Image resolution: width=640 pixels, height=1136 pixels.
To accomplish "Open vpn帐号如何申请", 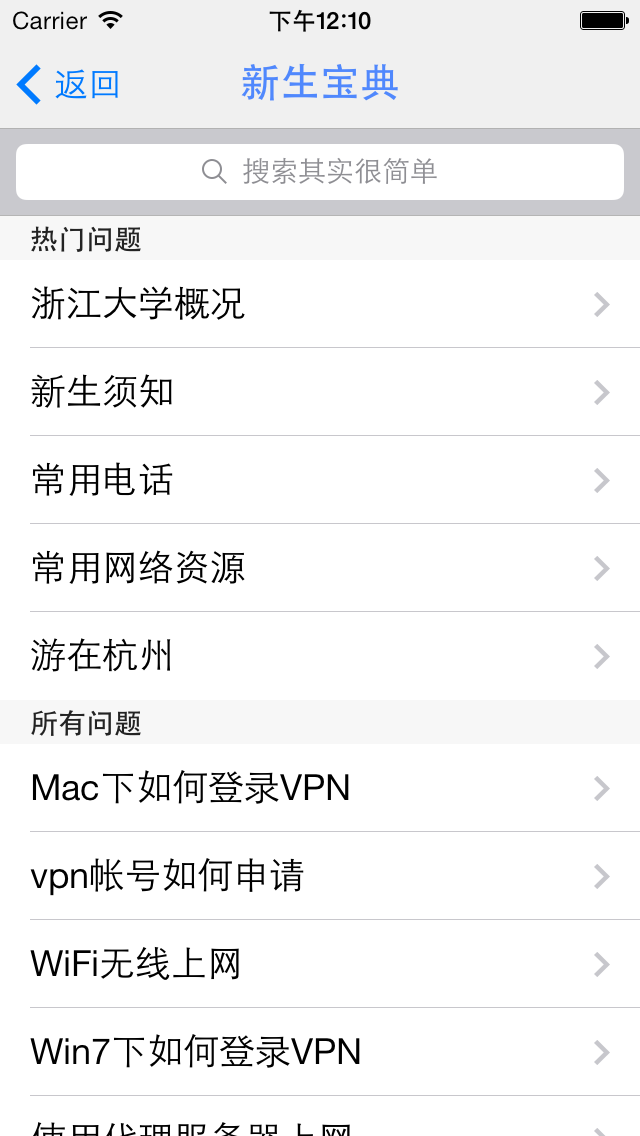I will pyautogui.click(x=320, y=876).
